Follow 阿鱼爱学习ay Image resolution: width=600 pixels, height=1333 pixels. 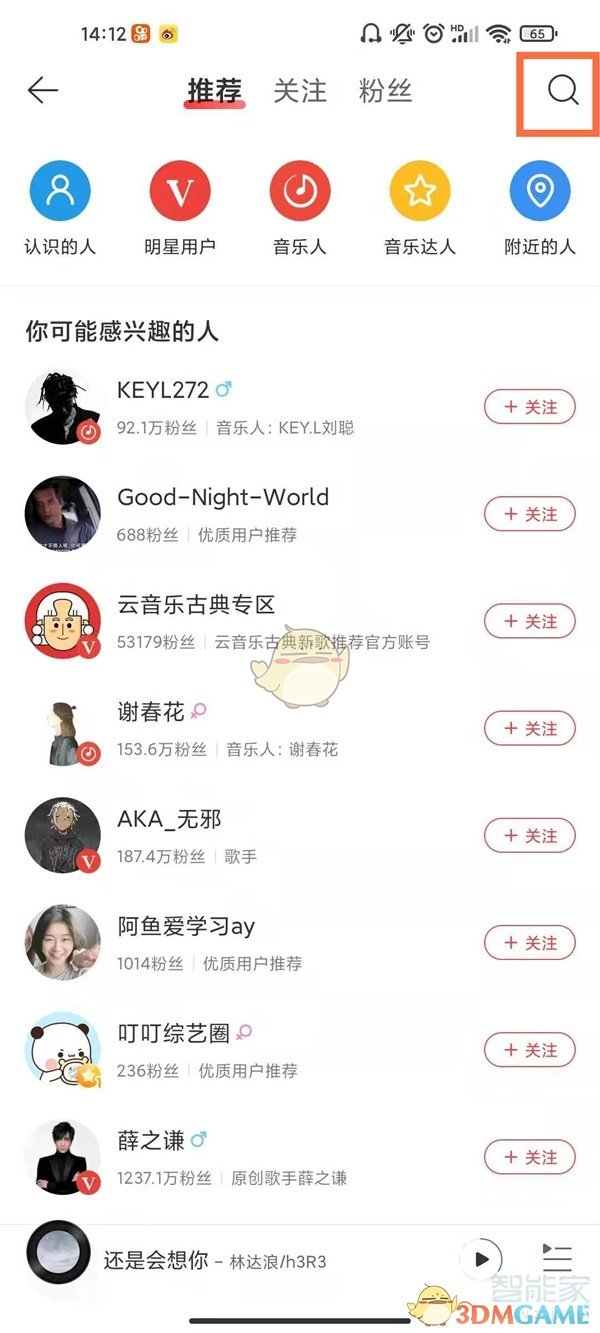tap(530, 943)
